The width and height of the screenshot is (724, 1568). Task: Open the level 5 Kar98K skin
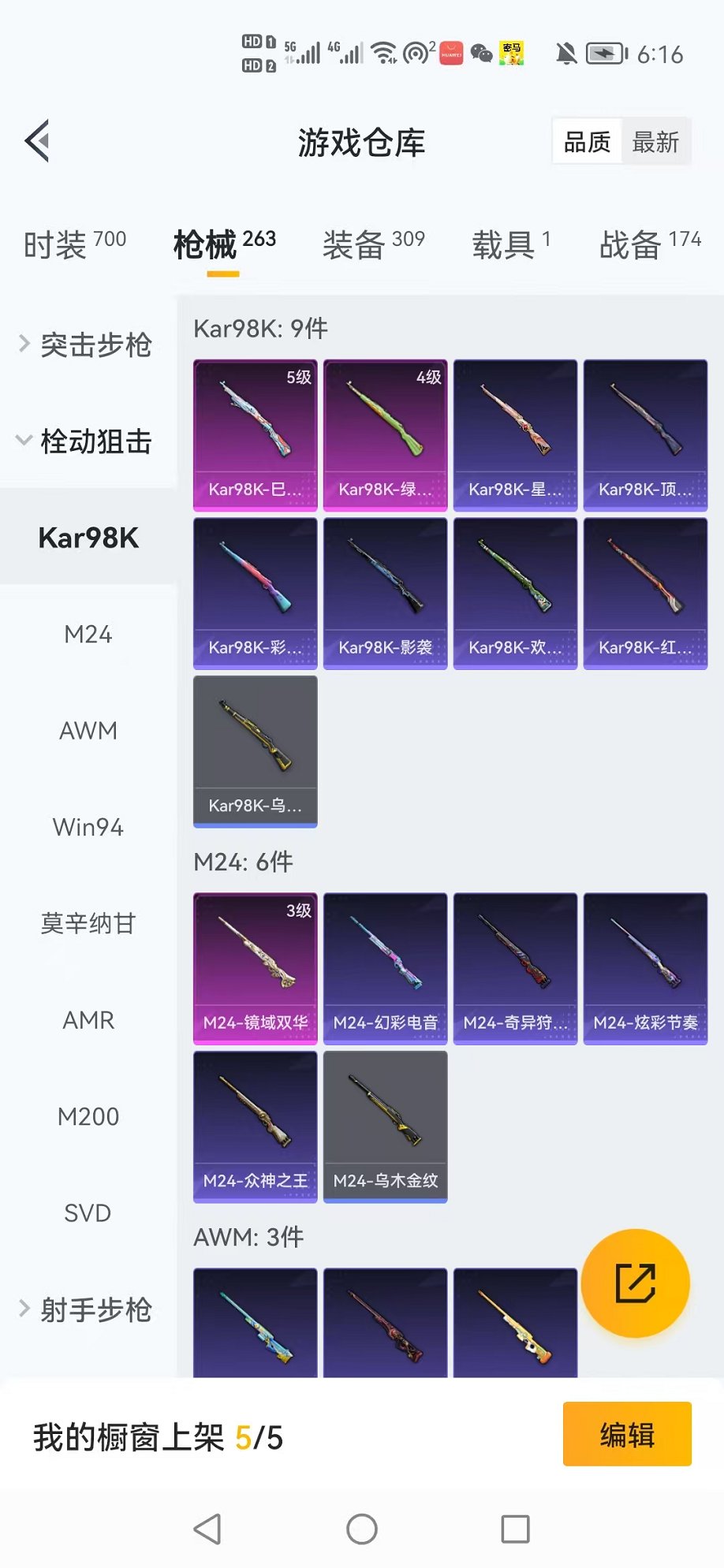[x=255, y=434]
